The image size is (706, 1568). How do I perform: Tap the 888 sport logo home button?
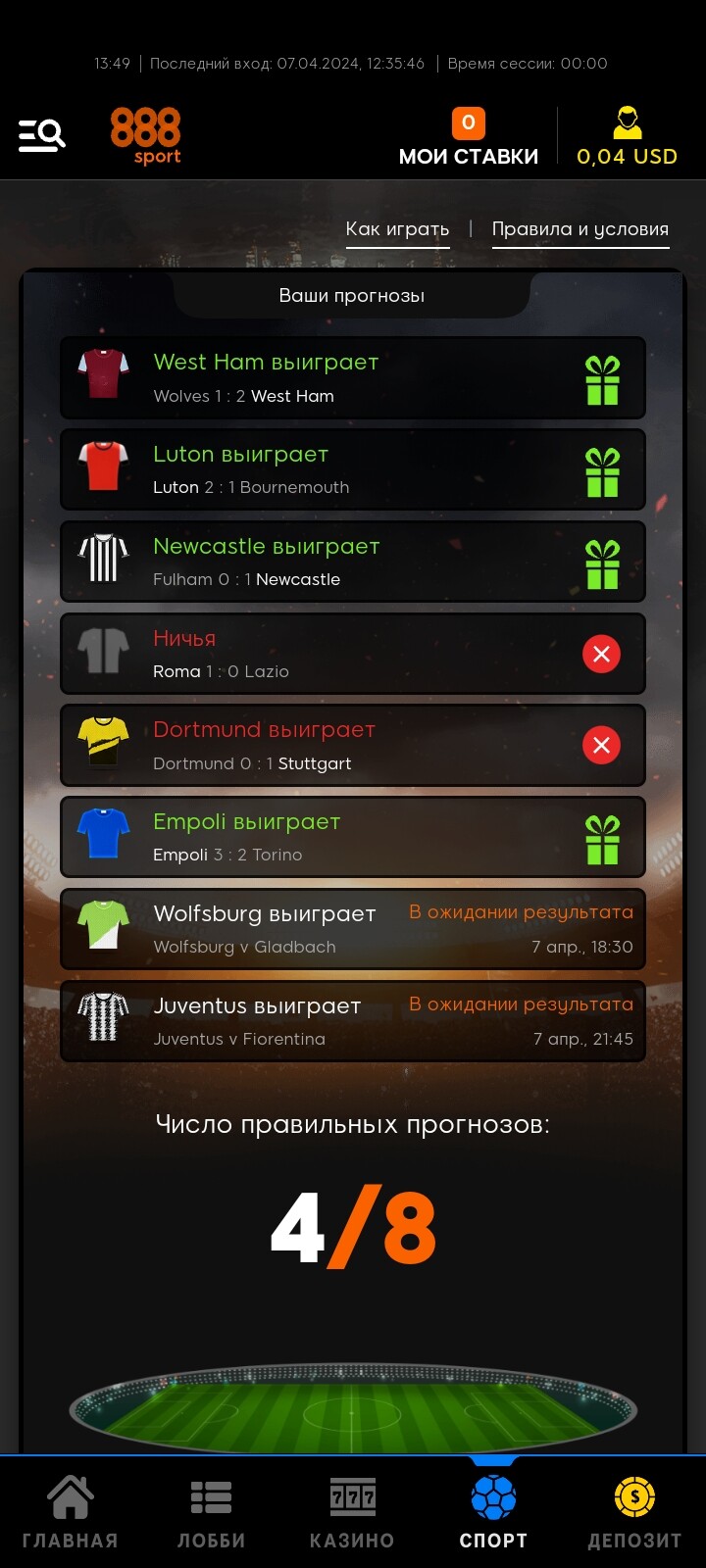coord(146,136)
